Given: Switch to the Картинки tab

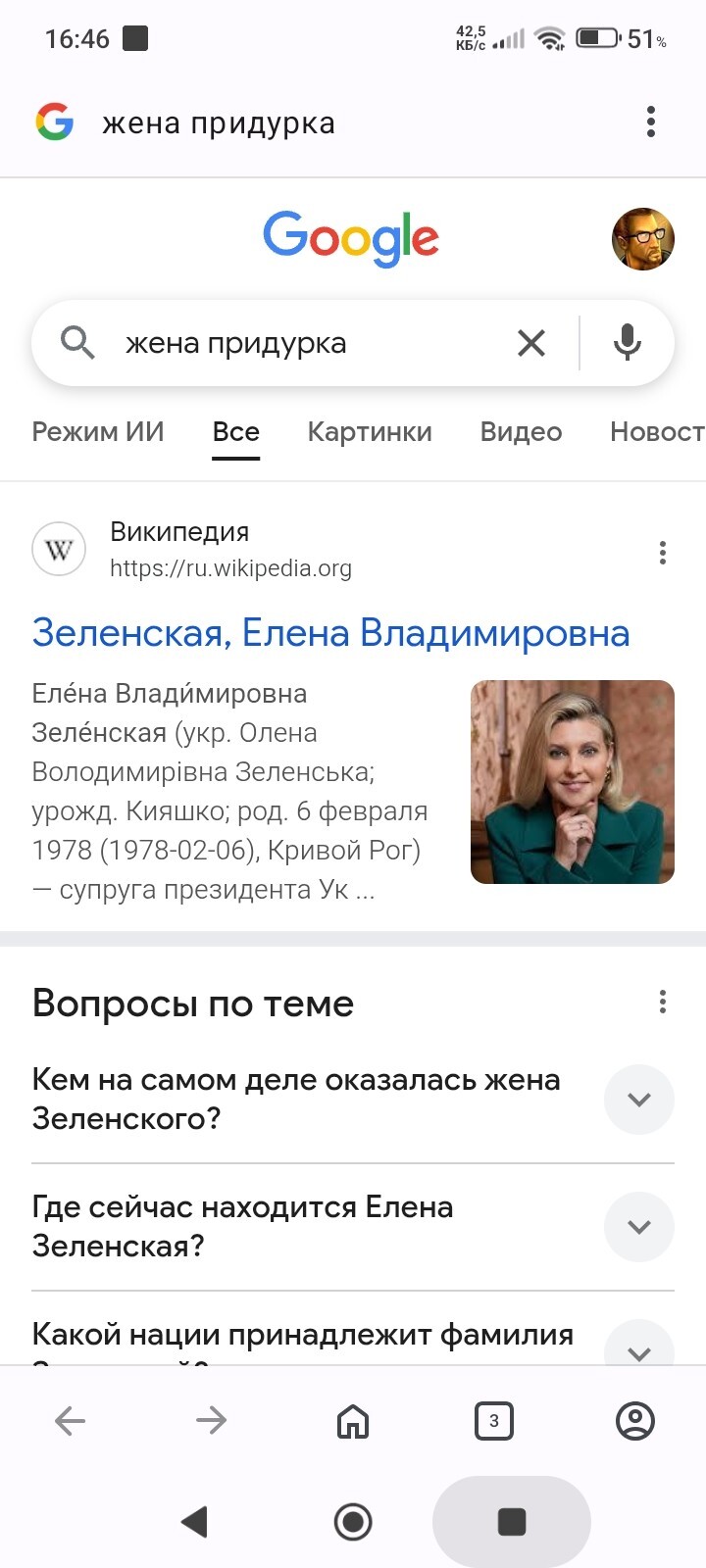Looking at the screenshot, I should point(370,431).
